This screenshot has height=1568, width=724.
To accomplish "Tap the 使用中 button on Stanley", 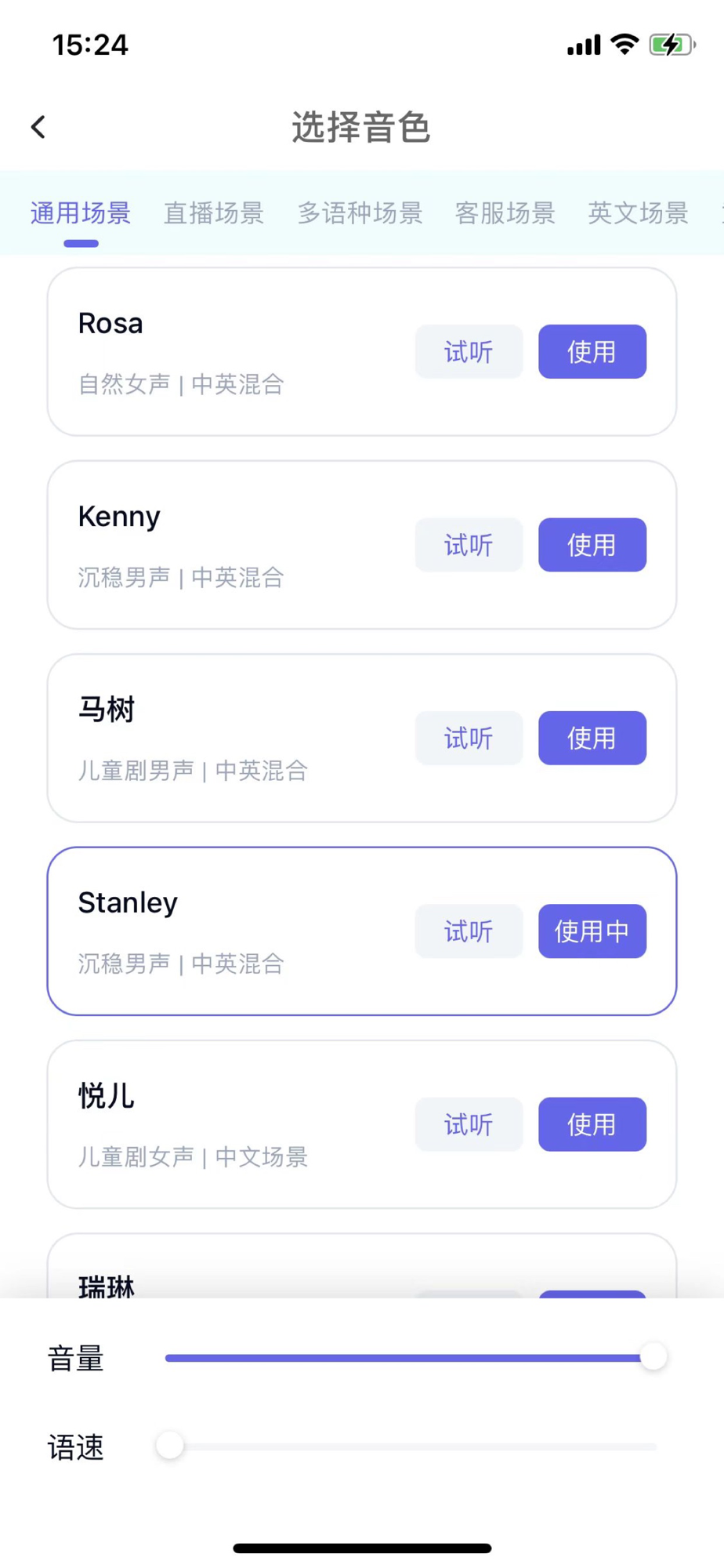I will (592, 931).
